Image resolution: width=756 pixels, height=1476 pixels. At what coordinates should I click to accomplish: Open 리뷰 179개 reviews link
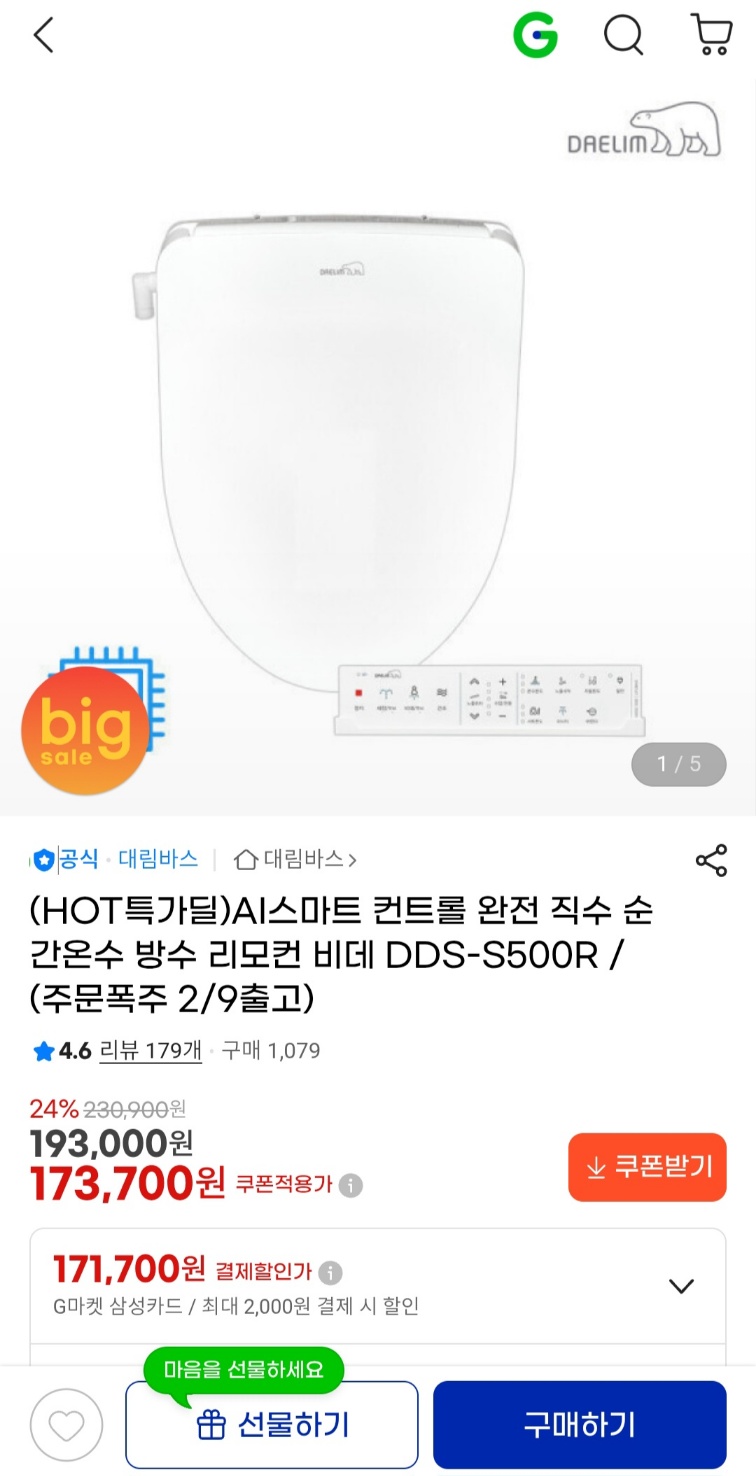point(151,1051)
